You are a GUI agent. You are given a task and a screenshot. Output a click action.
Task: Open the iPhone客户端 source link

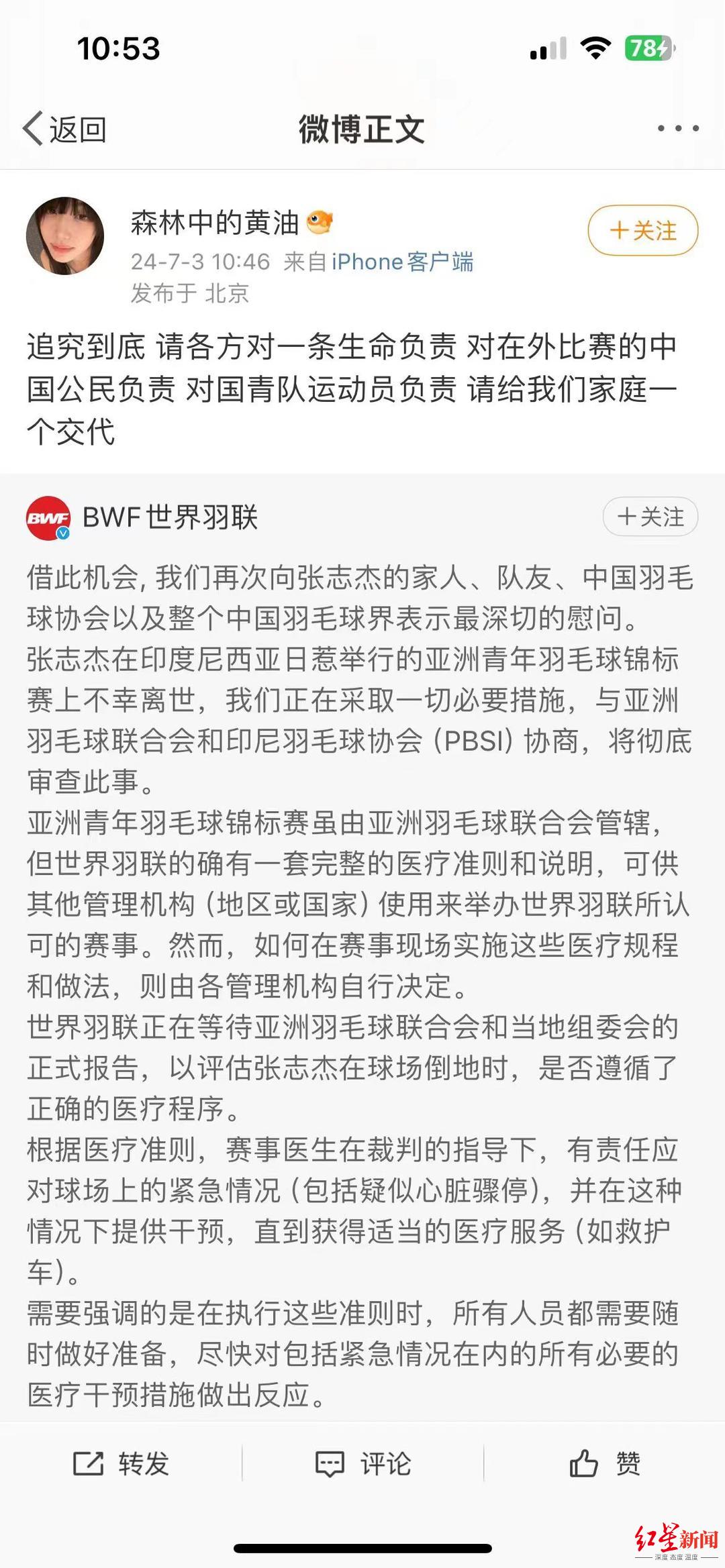pyautogui.click(x=402, y=262)
